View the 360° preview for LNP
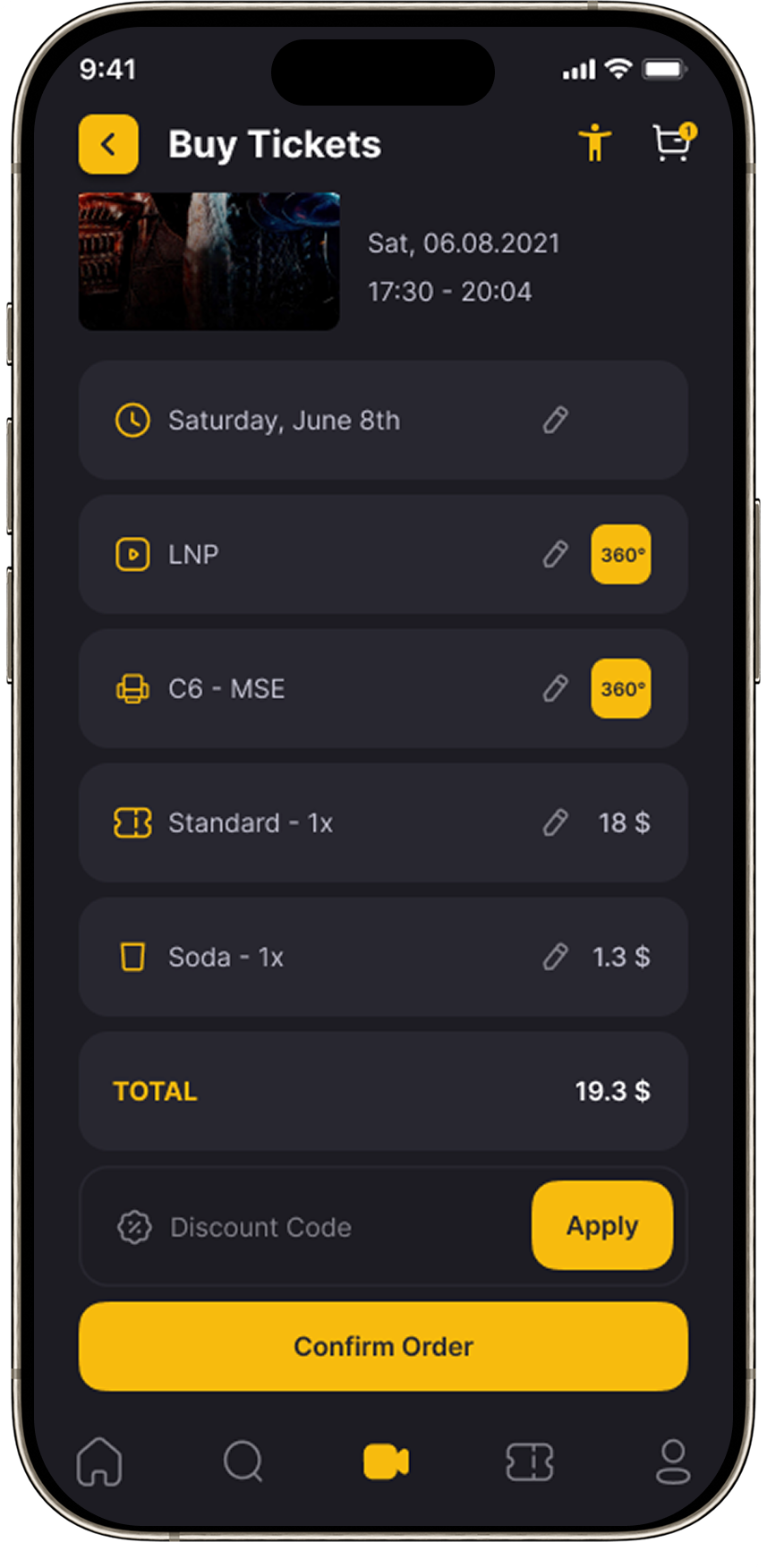Viewport: 767px width, 1568px height. click(621, 554)
